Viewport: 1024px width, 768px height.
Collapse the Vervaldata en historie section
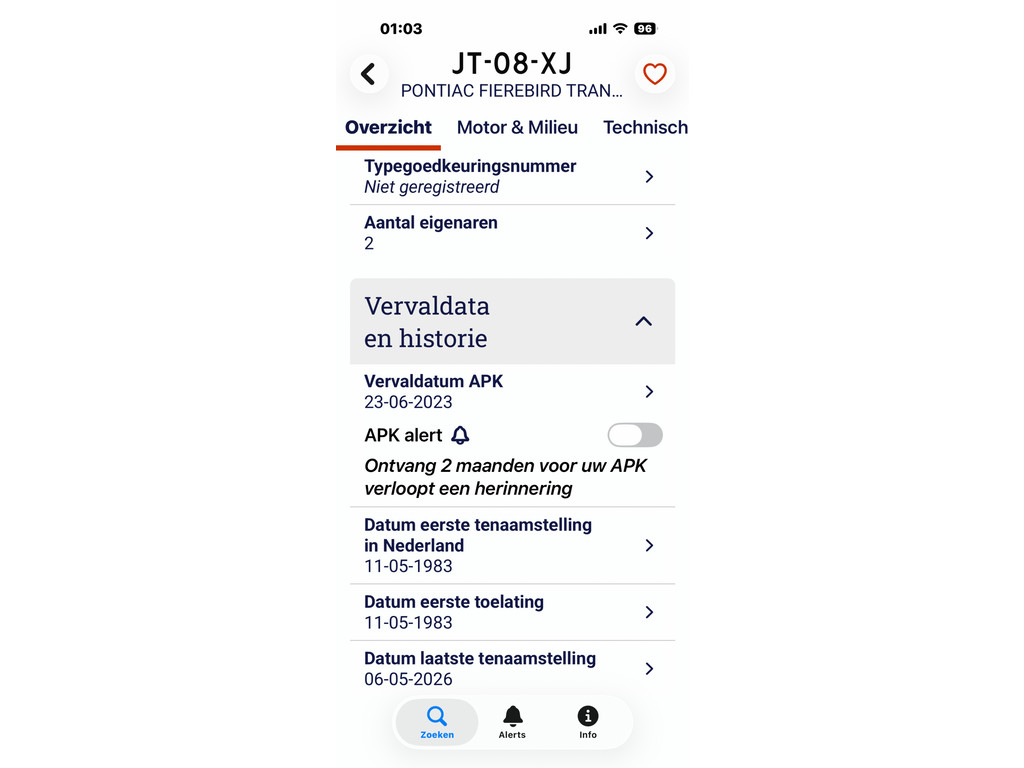point(512,321)
